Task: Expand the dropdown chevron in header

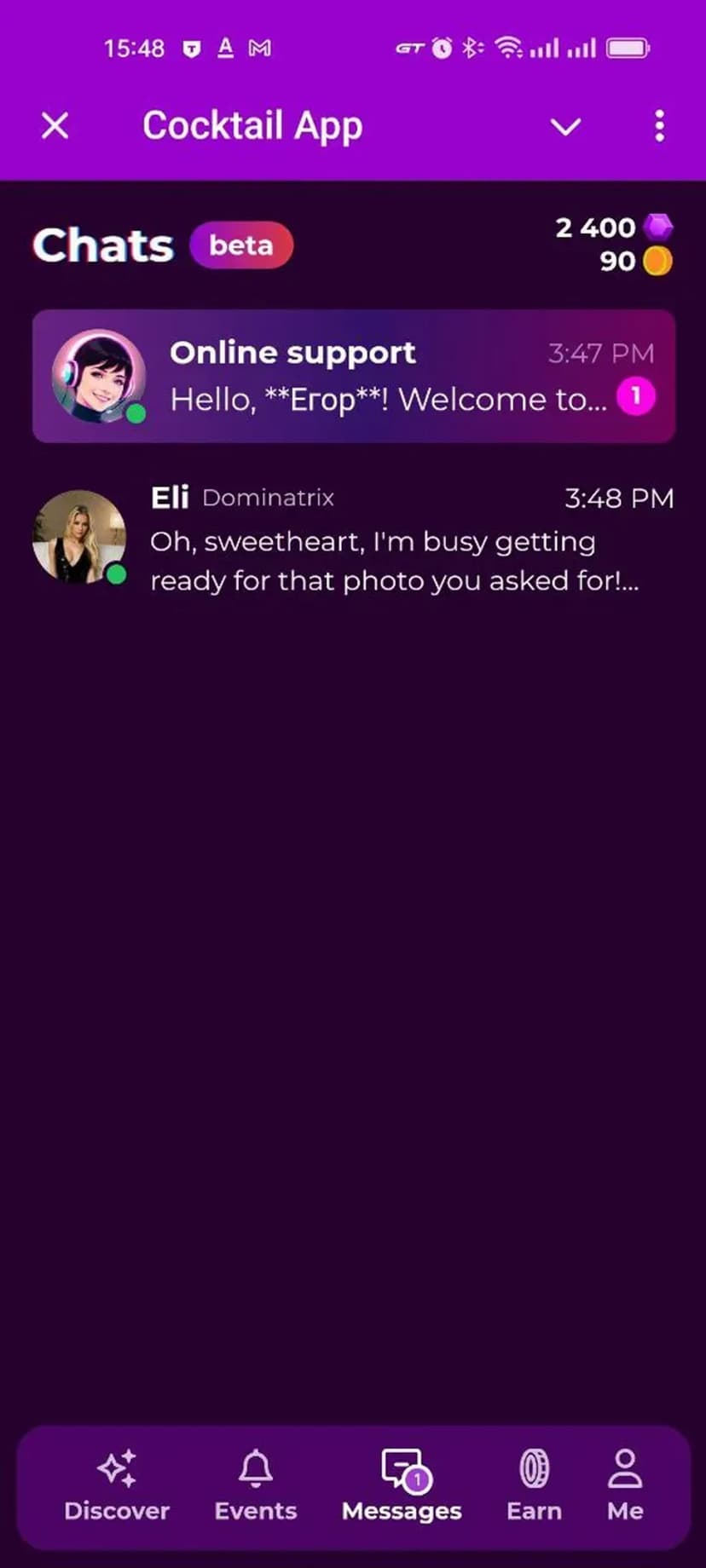Action: tap(565, 127)
